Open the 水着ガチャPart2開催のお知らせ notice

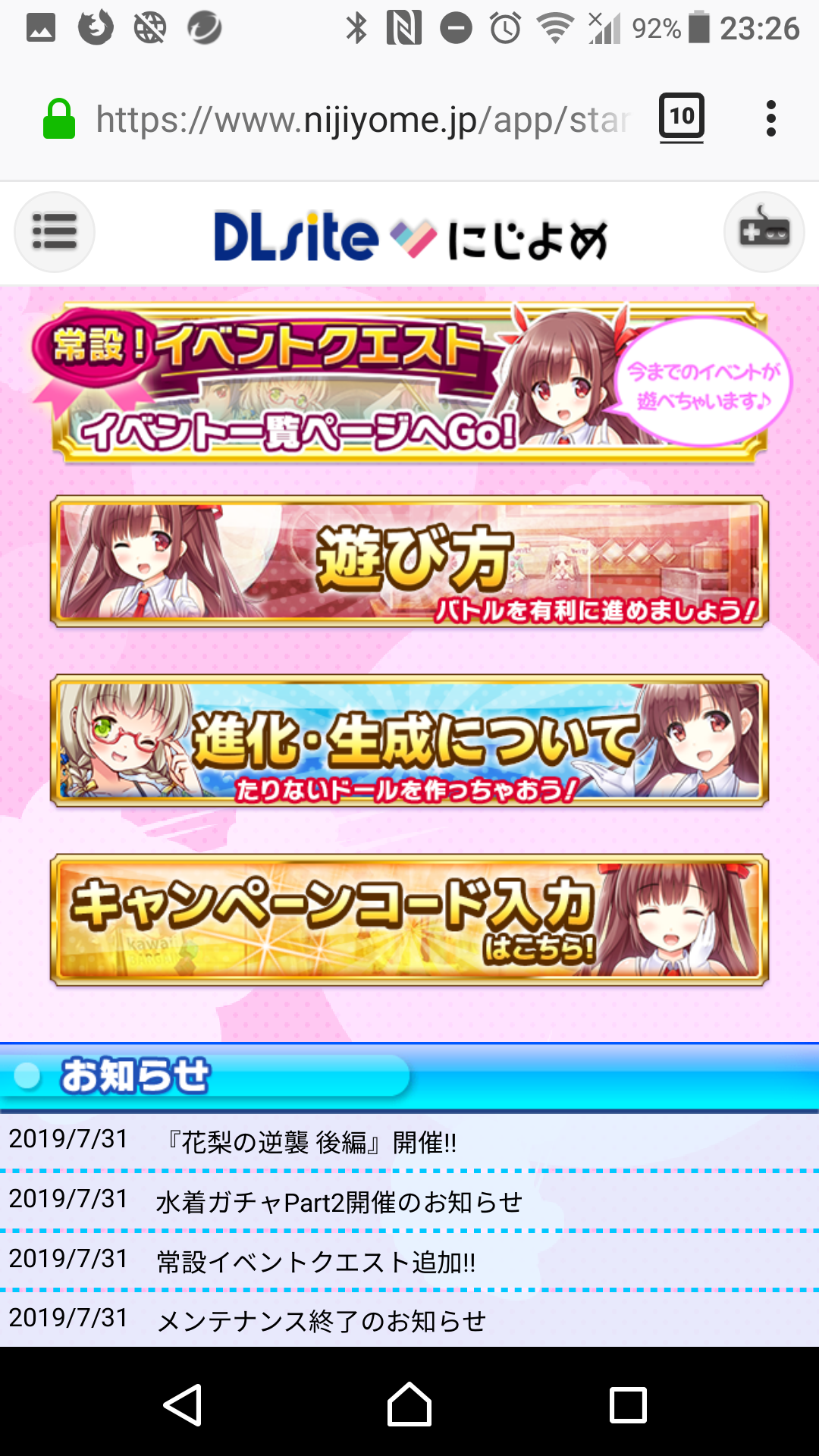(339, 1201)
